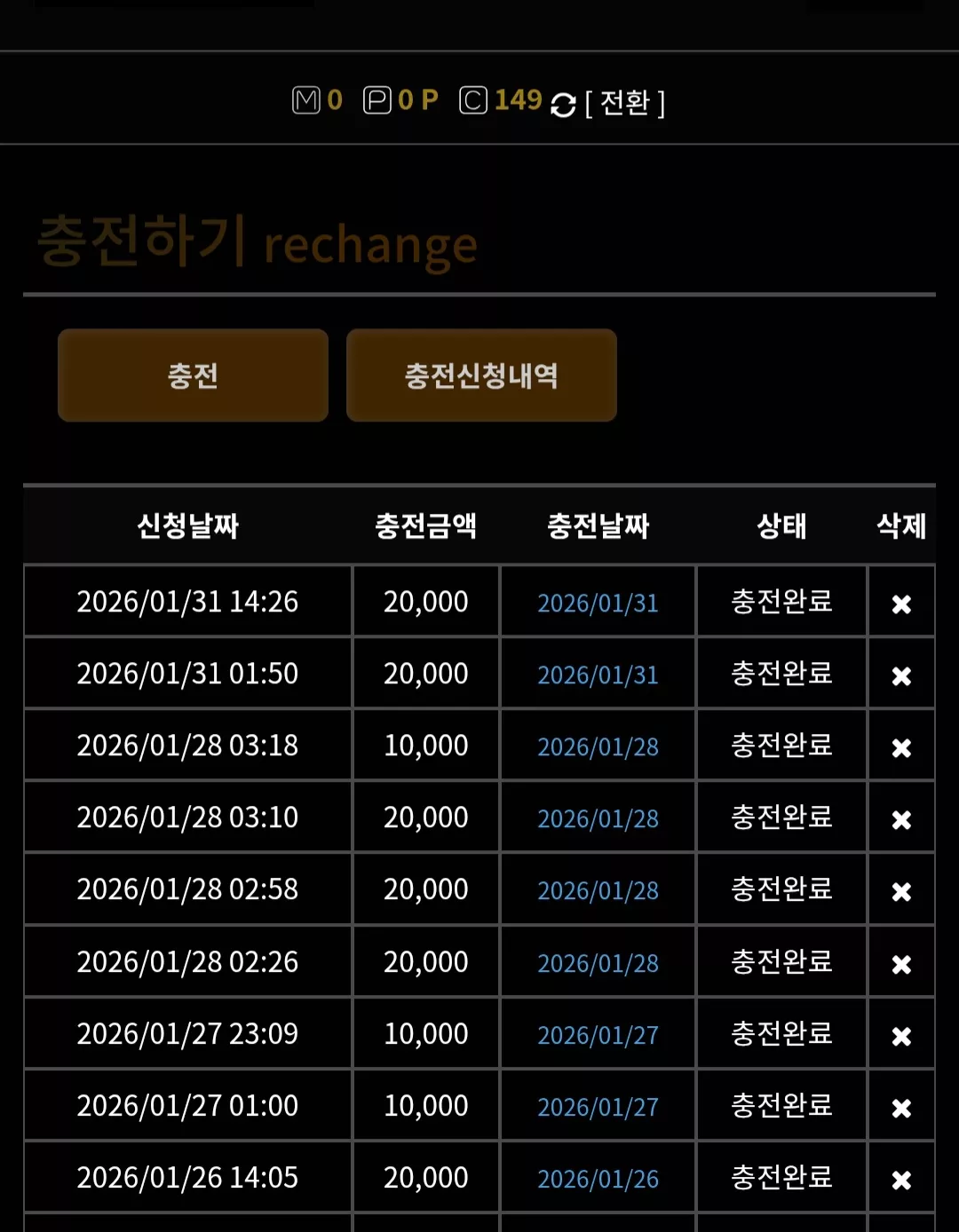Delete the 2026/01/31 01:50 recharge record
The height and width of the screenshot is (1232, 959).
(901, 676)
